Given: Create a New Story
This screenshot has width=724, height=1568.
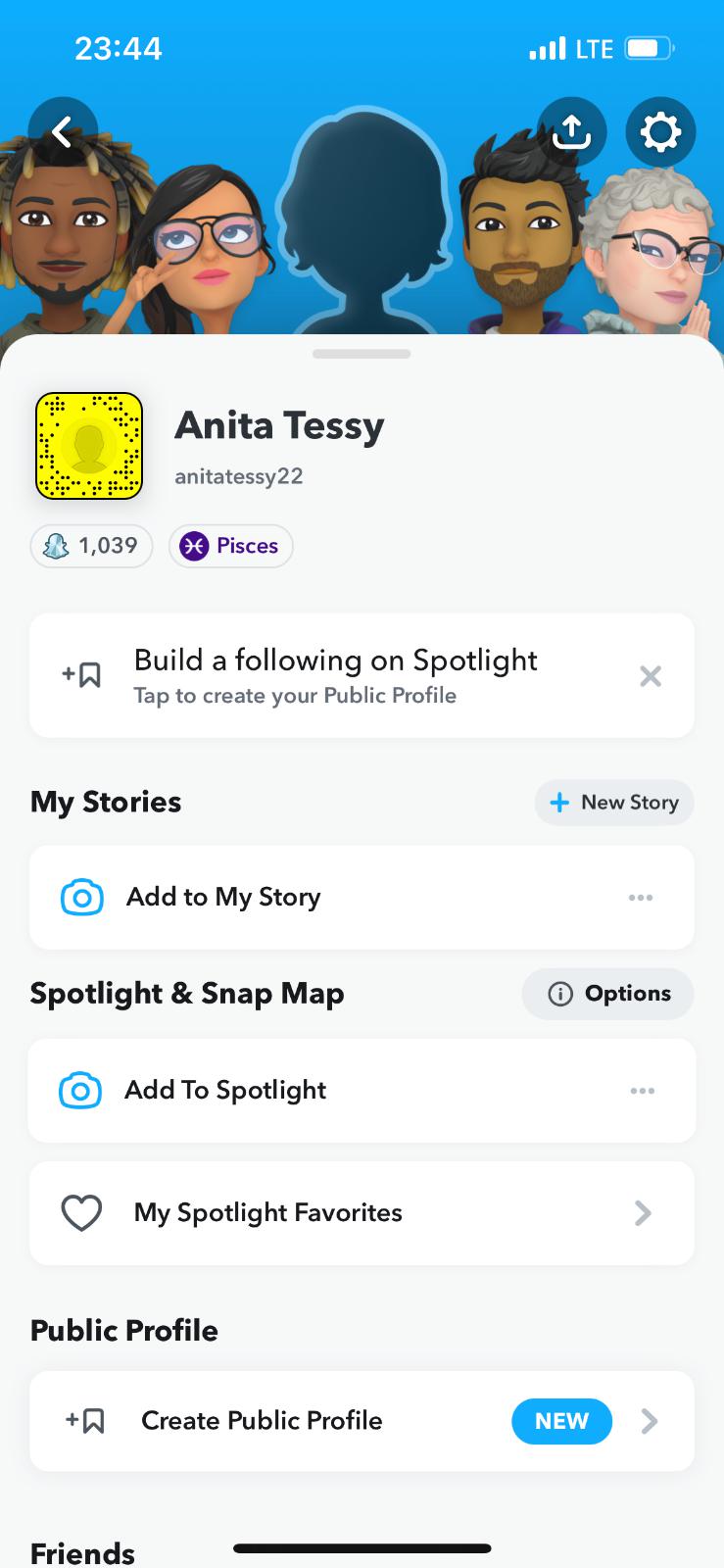Looking at the screenshot, I should click(614, 803).
